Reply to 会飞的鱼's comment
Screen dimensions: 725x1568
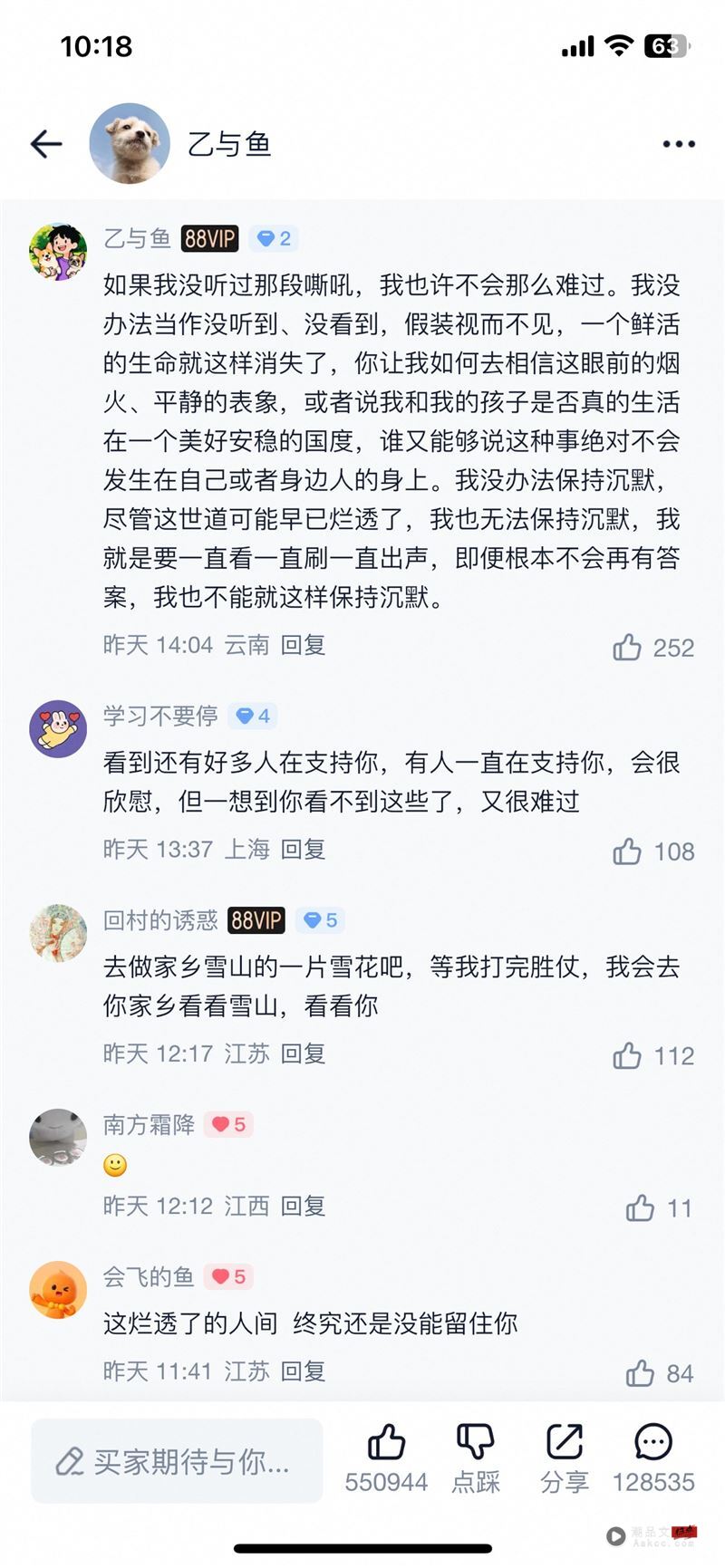[x=303, y=1371]
